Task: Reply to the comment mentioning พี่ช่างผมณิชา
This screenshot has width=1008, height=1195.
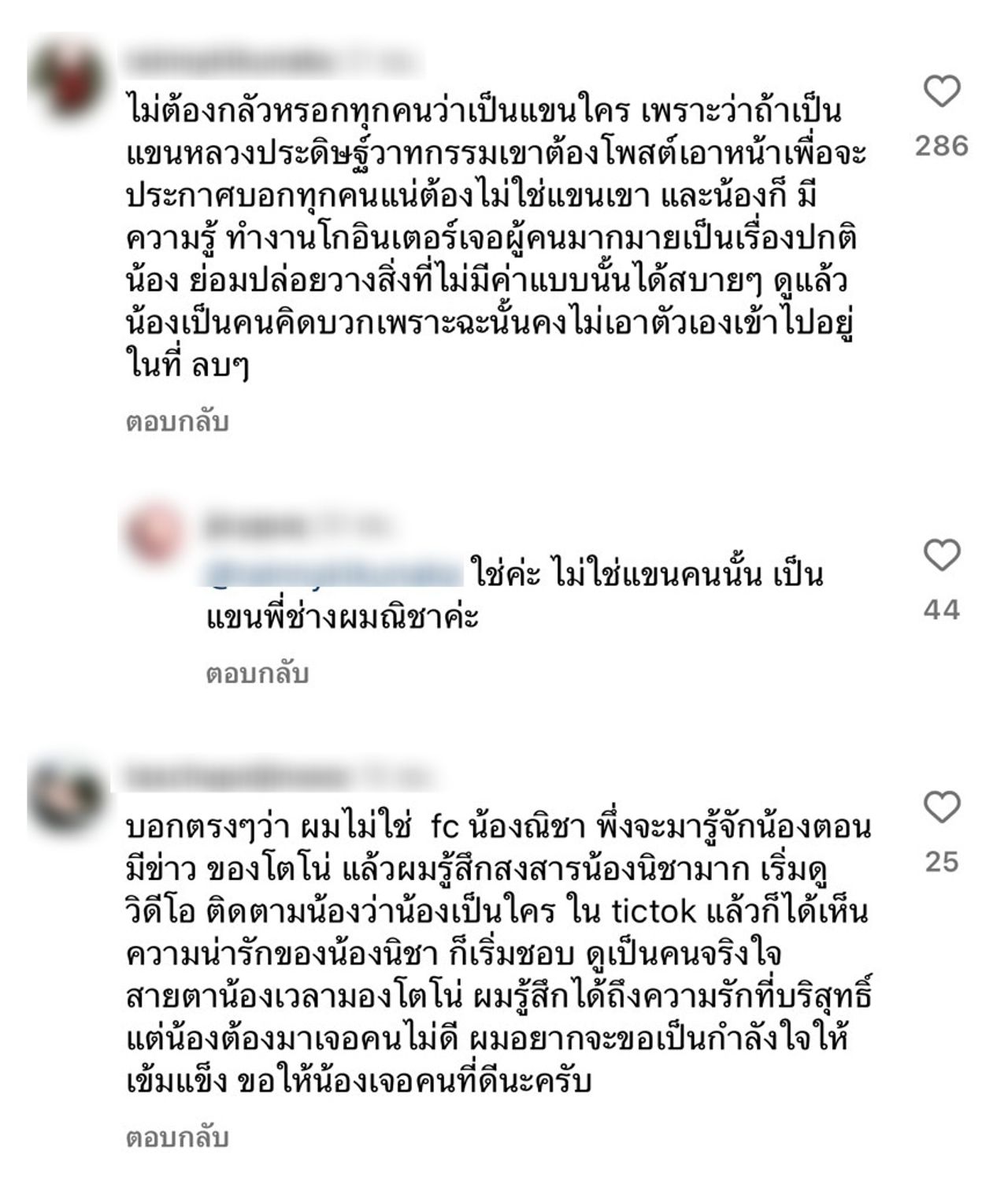Action: [258, 674]
